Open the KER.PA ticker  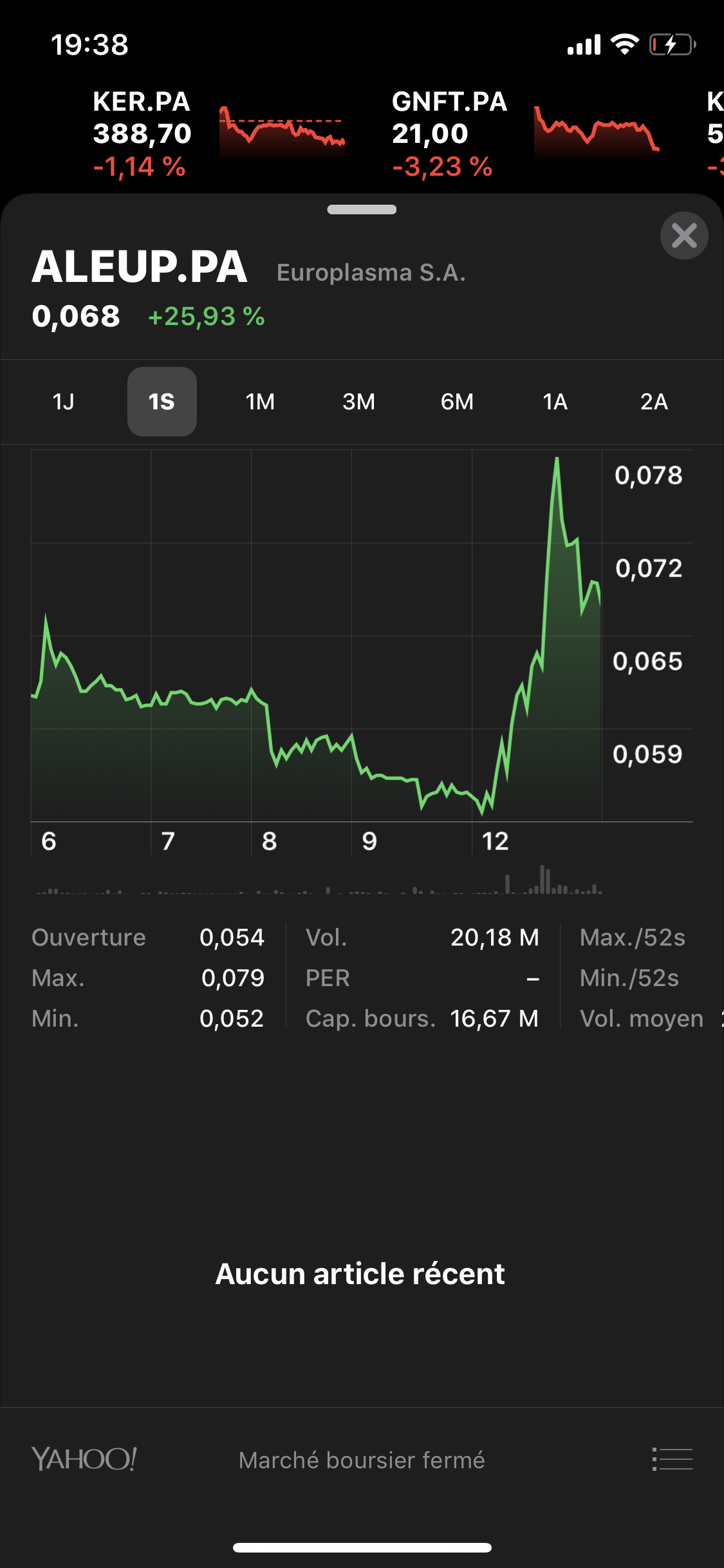(142, 134)
